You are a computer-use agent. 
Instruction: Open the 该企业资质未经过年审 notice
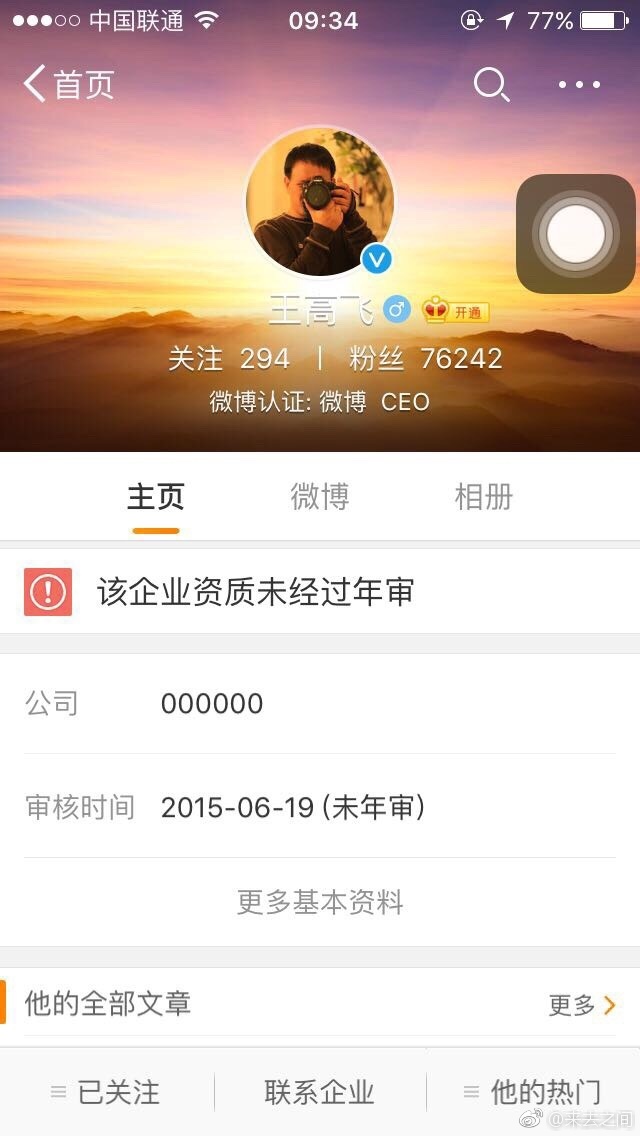tap(319, 592)
